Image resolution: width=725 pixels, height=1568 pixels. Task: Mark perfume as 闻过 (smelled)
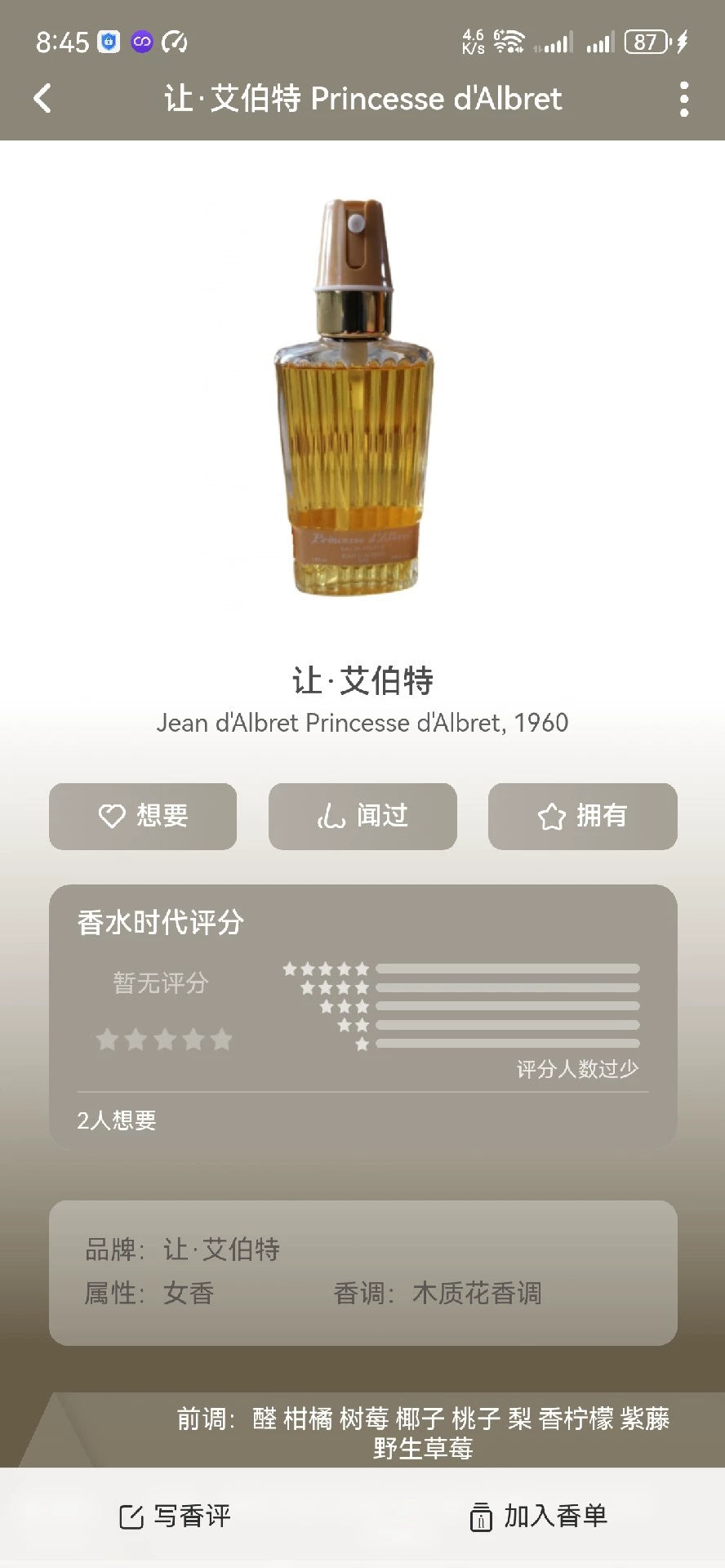[x=362, y=816]
